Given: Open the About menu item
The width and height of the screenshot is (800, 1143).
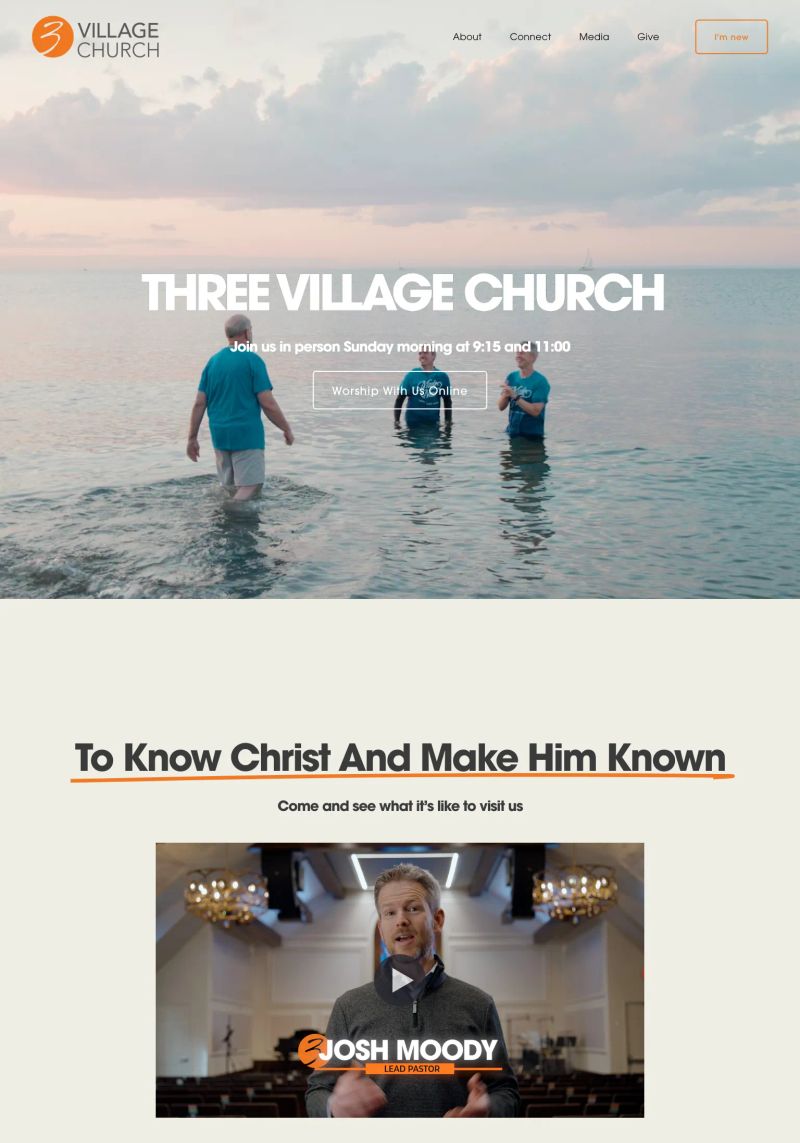Looking at the screenshot, I should (467, 37).
